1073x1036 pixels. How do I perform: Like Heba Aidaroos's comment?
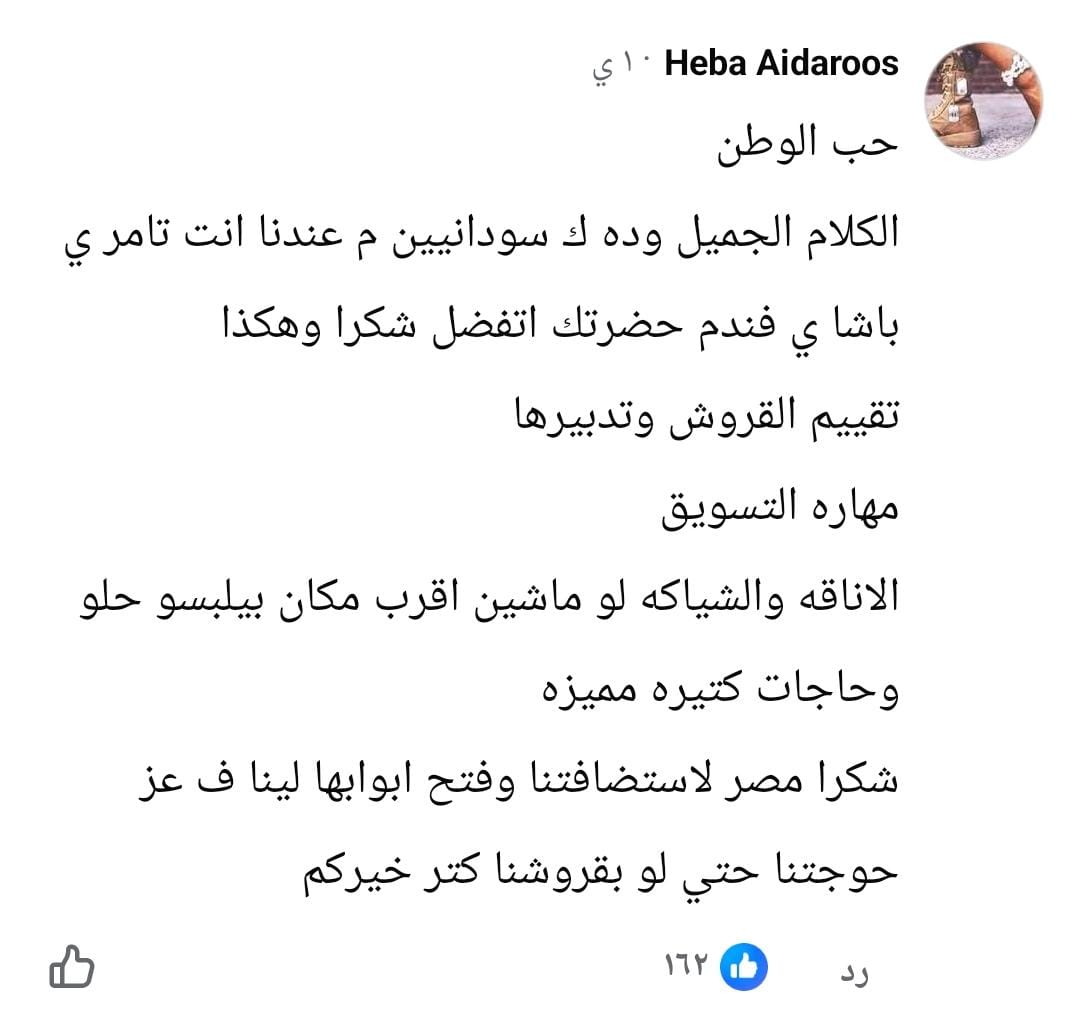tap(72, 968)
